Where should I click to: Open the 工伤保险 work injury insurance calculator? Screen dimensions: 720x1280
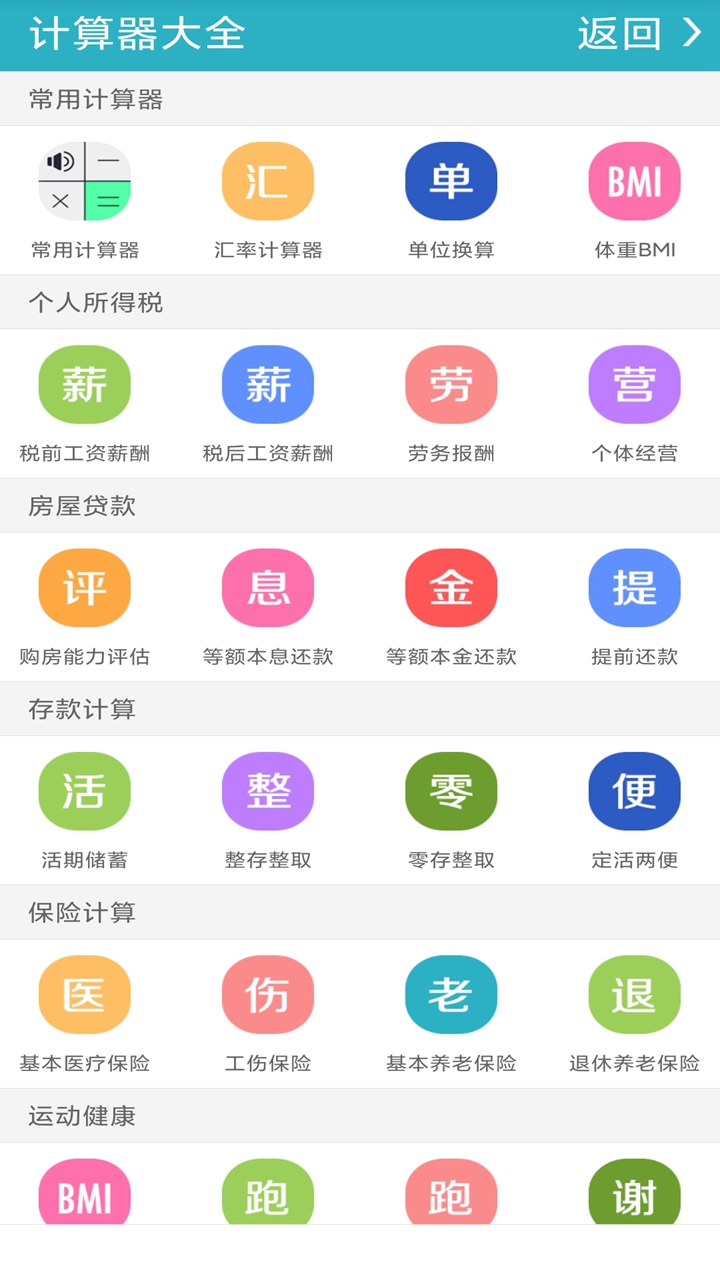click(267, 994)
